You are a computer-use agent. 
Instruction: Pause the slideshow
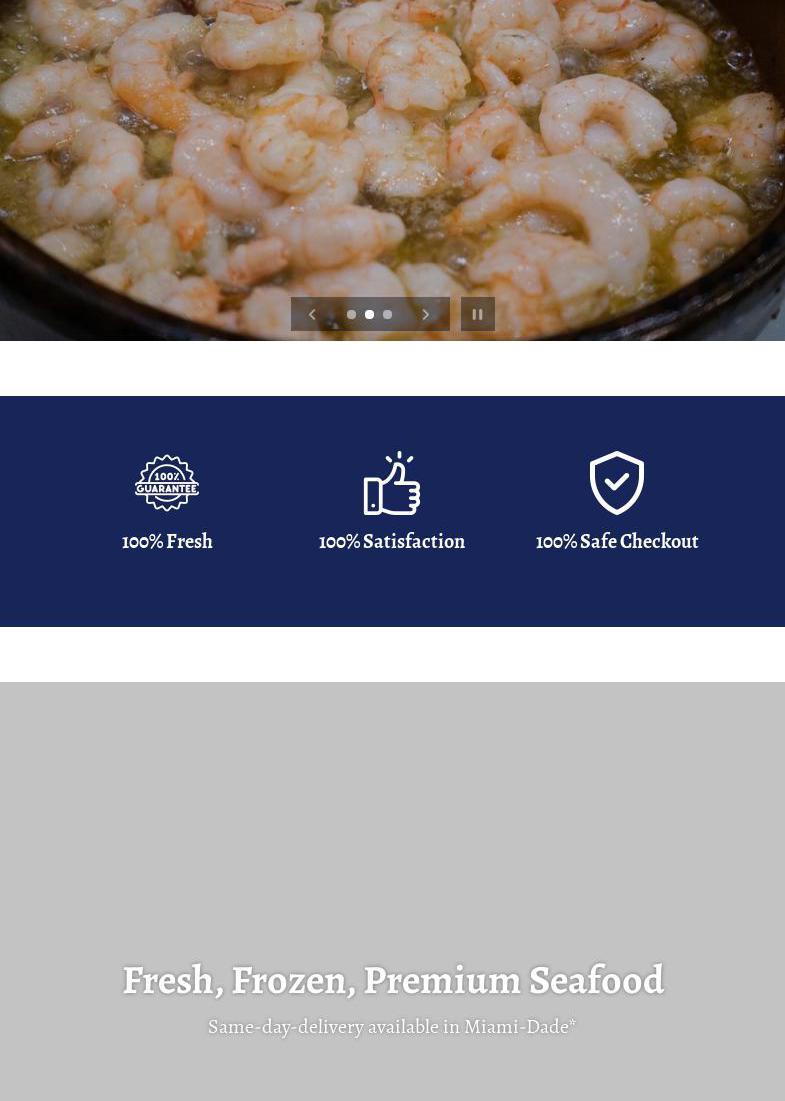pyautogui.click(x=477, y=314)
